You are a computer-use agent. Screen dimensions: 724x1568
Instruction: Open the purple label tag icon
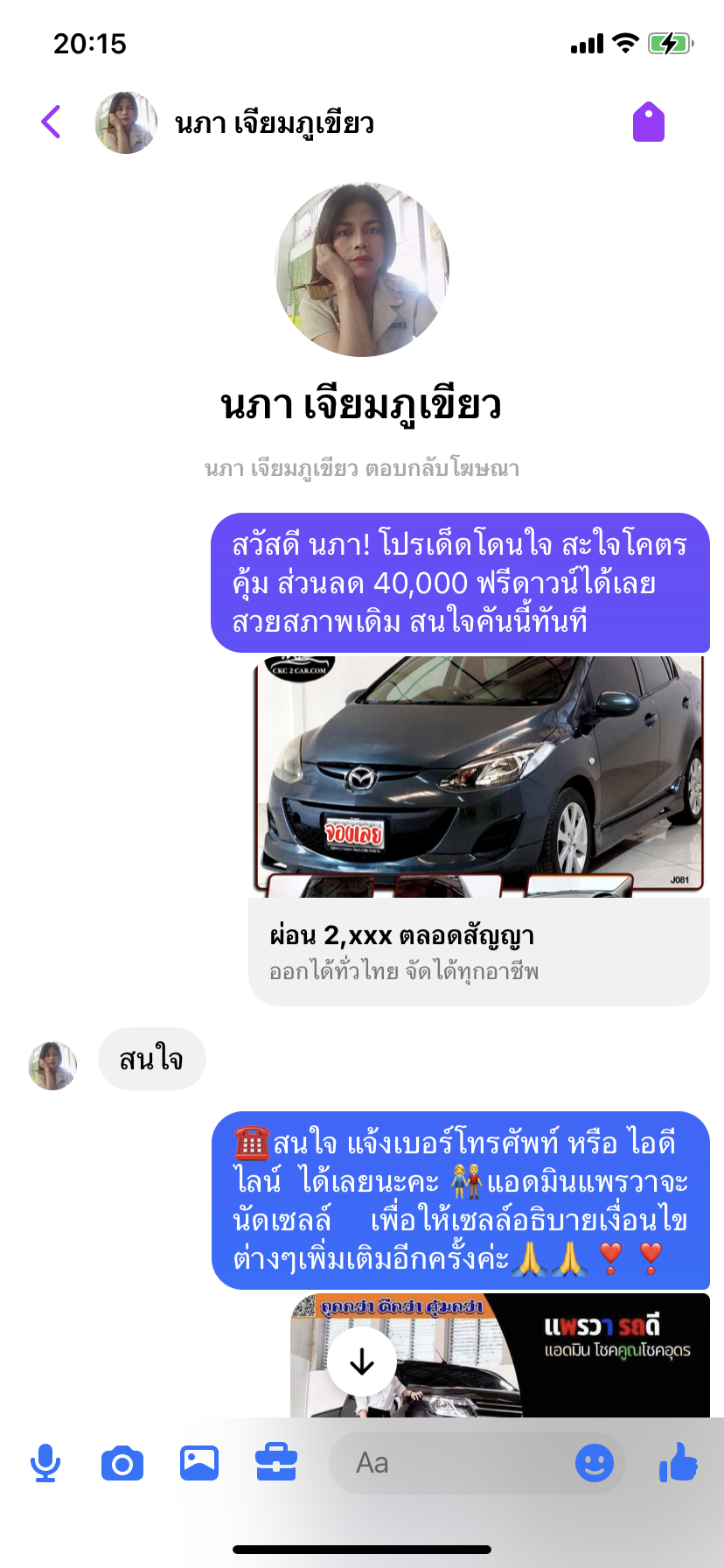648,122
